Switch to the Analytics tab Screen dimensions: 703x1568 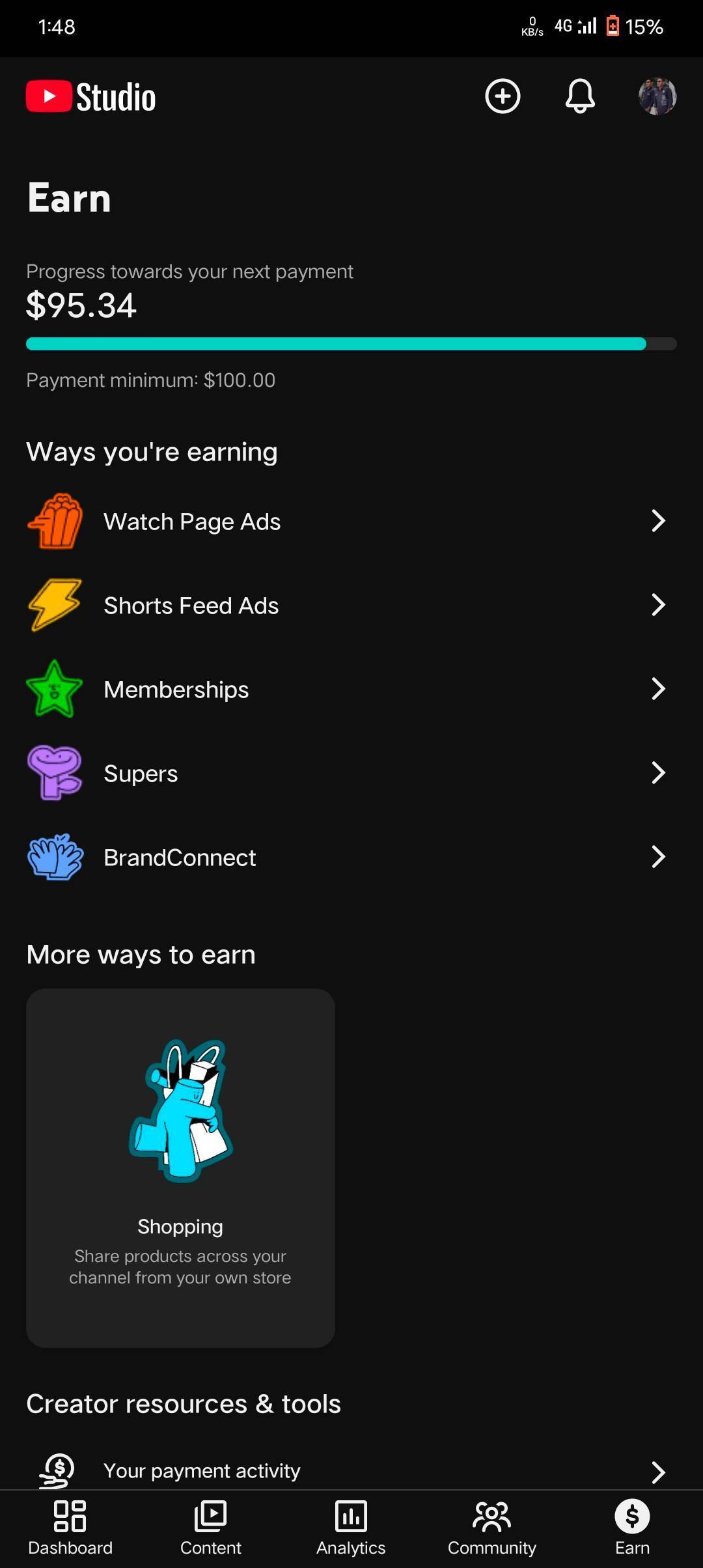tap(351, 1528)
